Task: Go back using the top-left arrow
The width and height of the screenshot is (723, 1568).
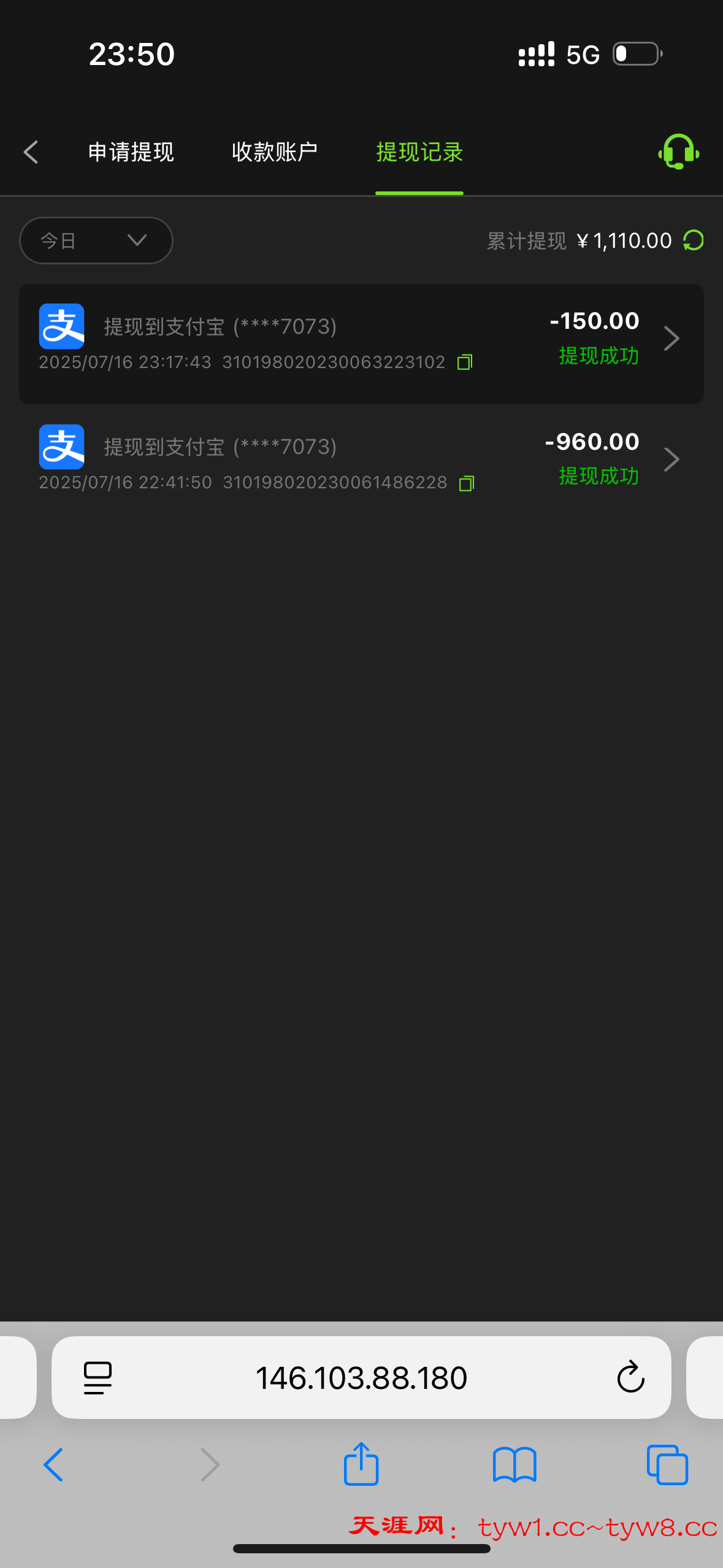Action: [x=31, y=152]
